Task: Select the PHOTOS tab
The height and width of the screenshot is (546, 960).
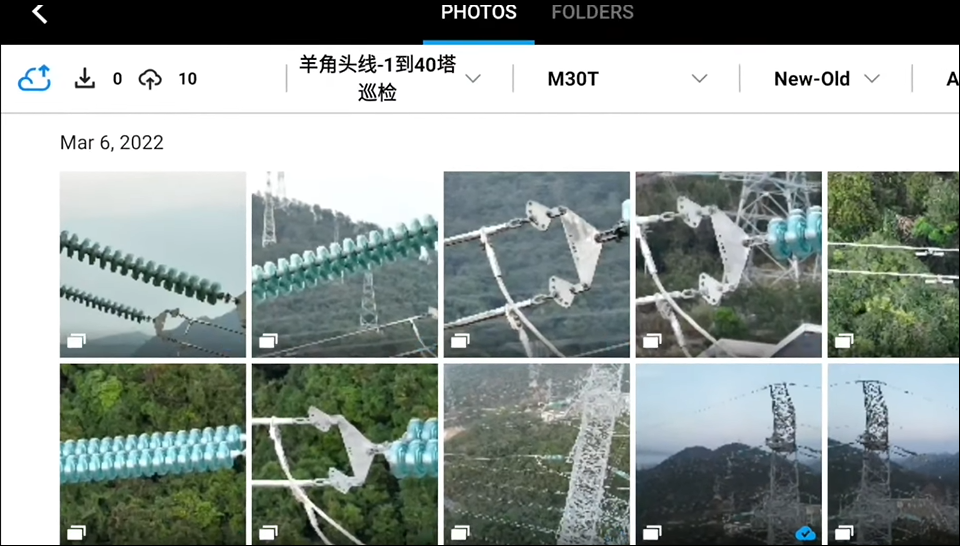Action: pyautogui.click(x=478, y=13)
